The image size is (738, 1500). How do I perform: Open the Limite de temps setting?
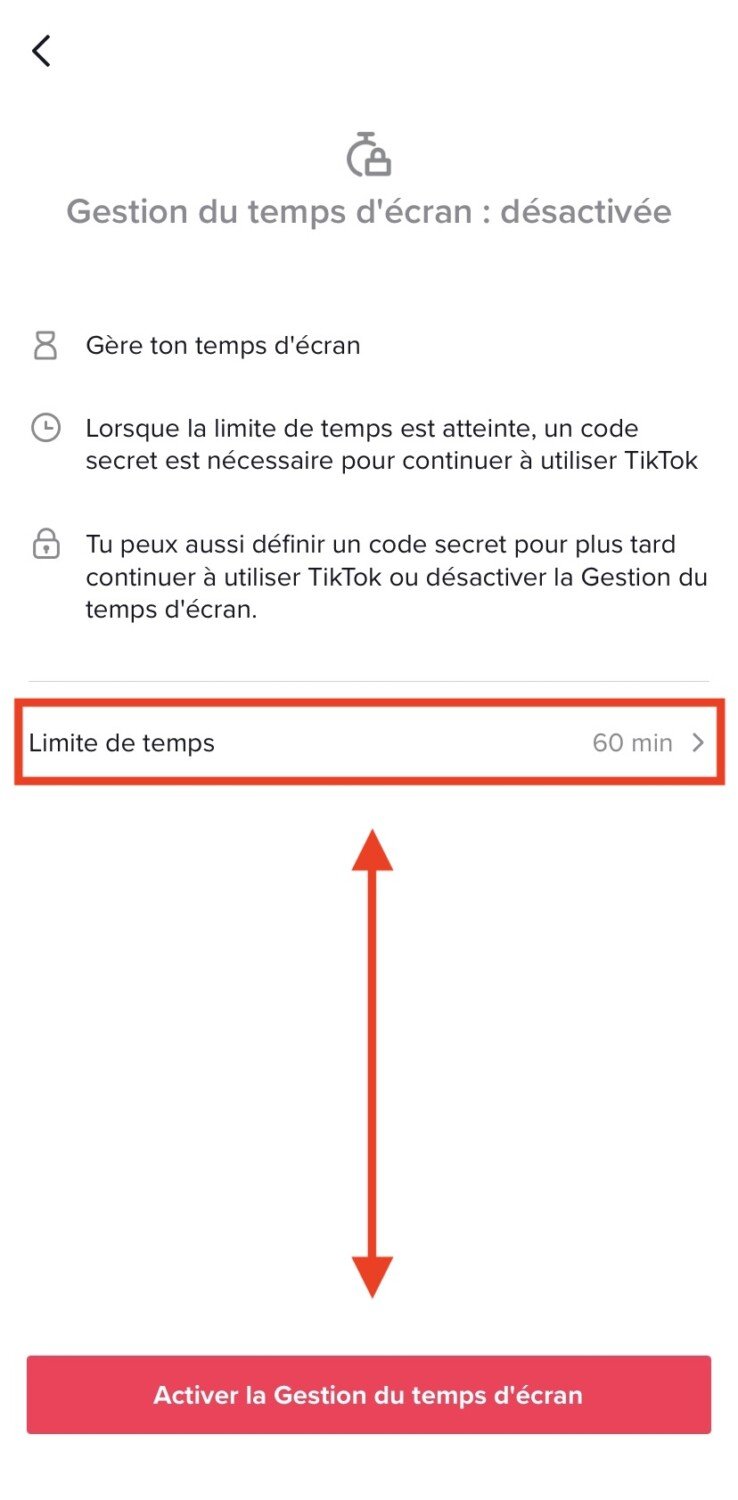(368, 743)
